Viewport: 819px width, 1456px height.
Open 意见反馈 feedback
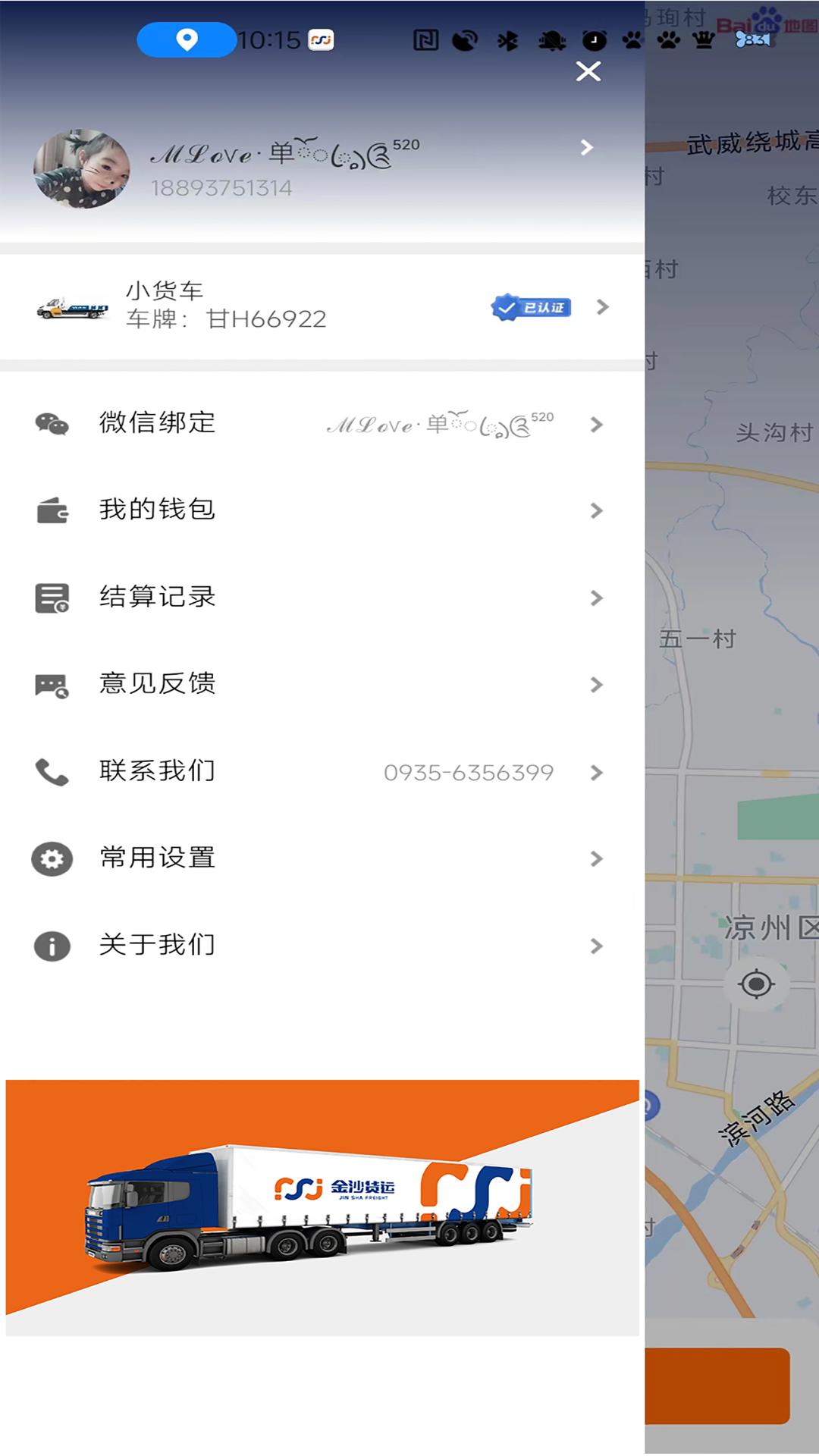[x=322, y=685]
